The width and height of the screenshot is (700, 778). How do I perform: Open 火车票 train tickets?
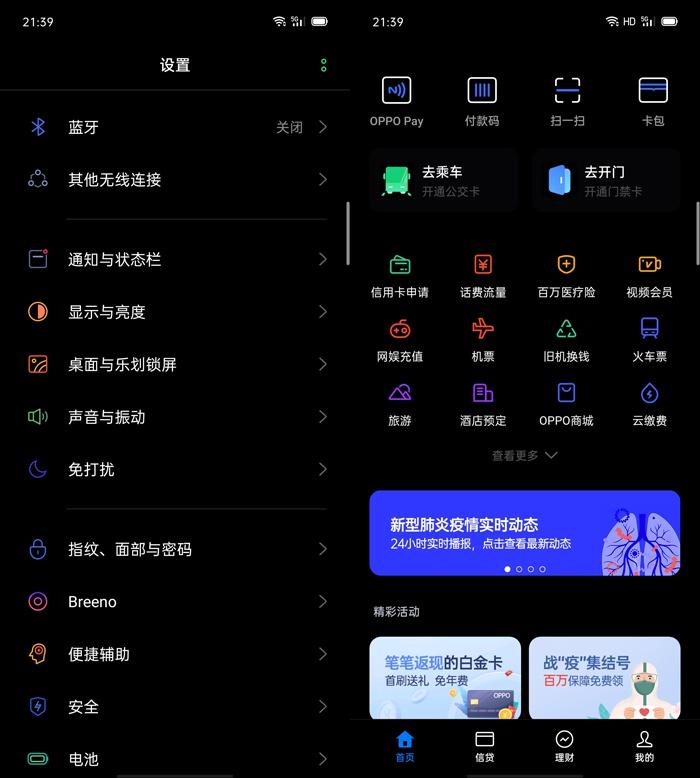(x=650, y=340)
